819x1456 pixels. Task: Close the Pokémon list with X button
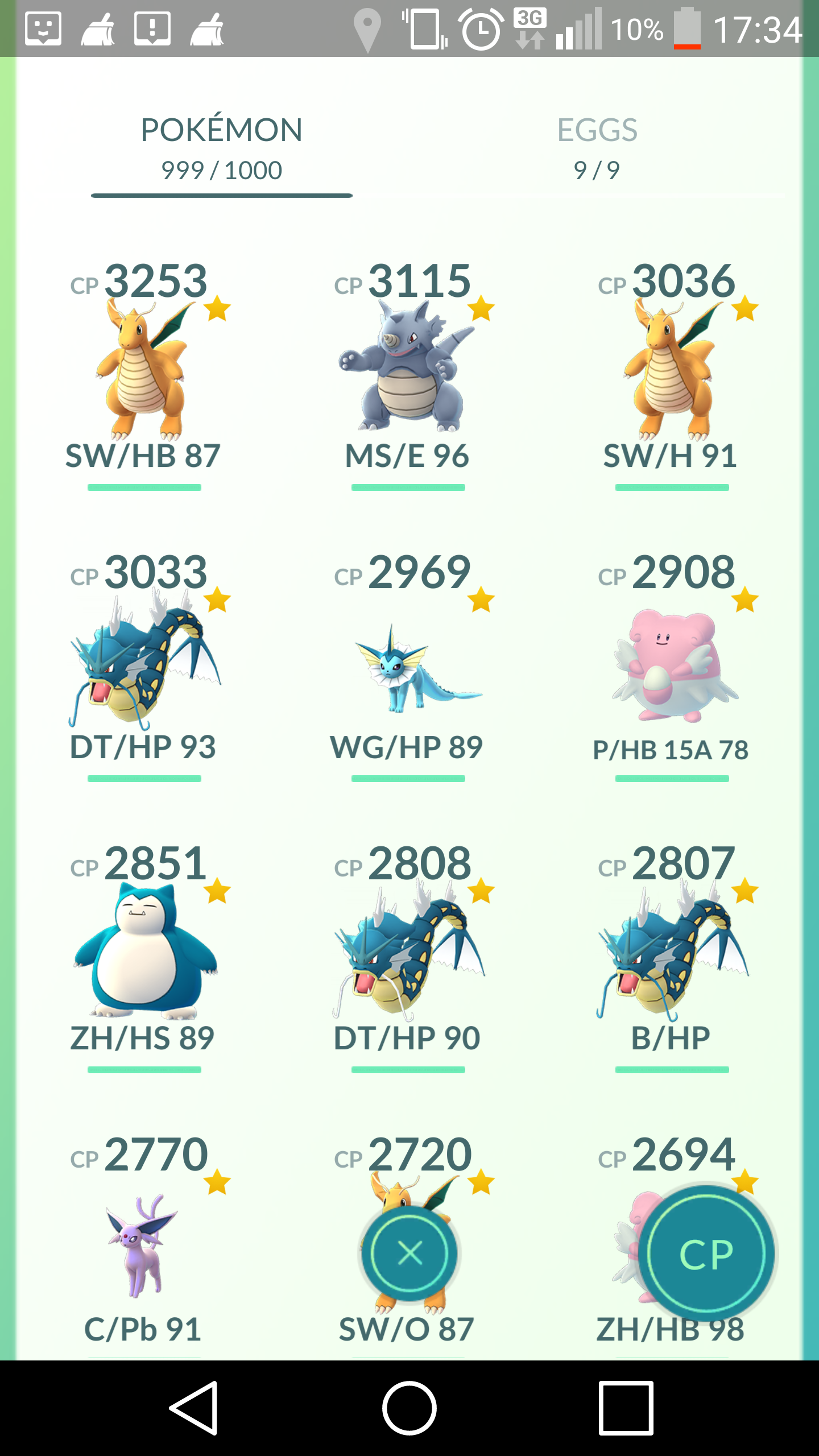pos(409,1254)
